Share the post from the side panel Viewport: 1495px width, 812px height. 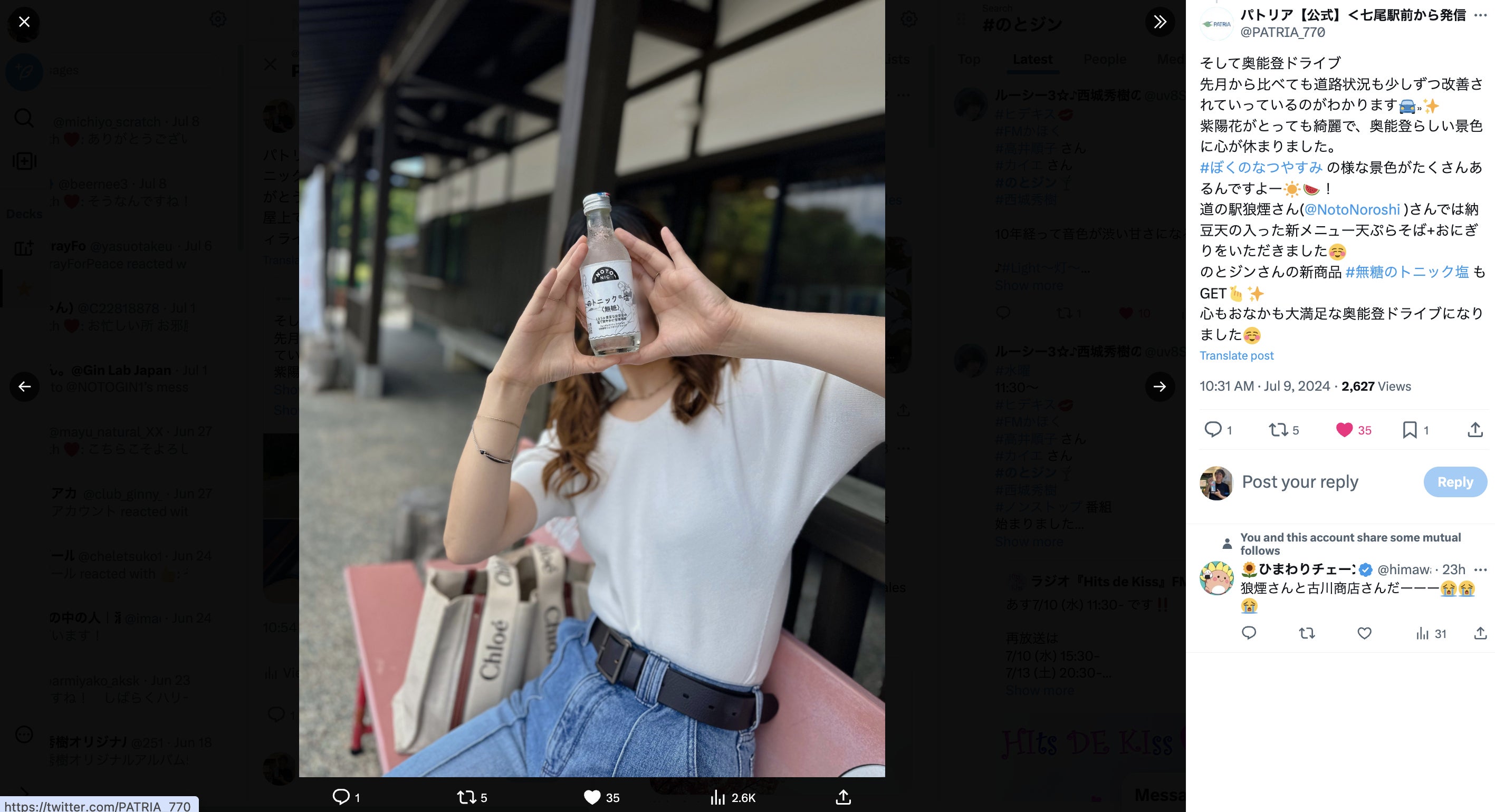click(x=1474, y=430)
